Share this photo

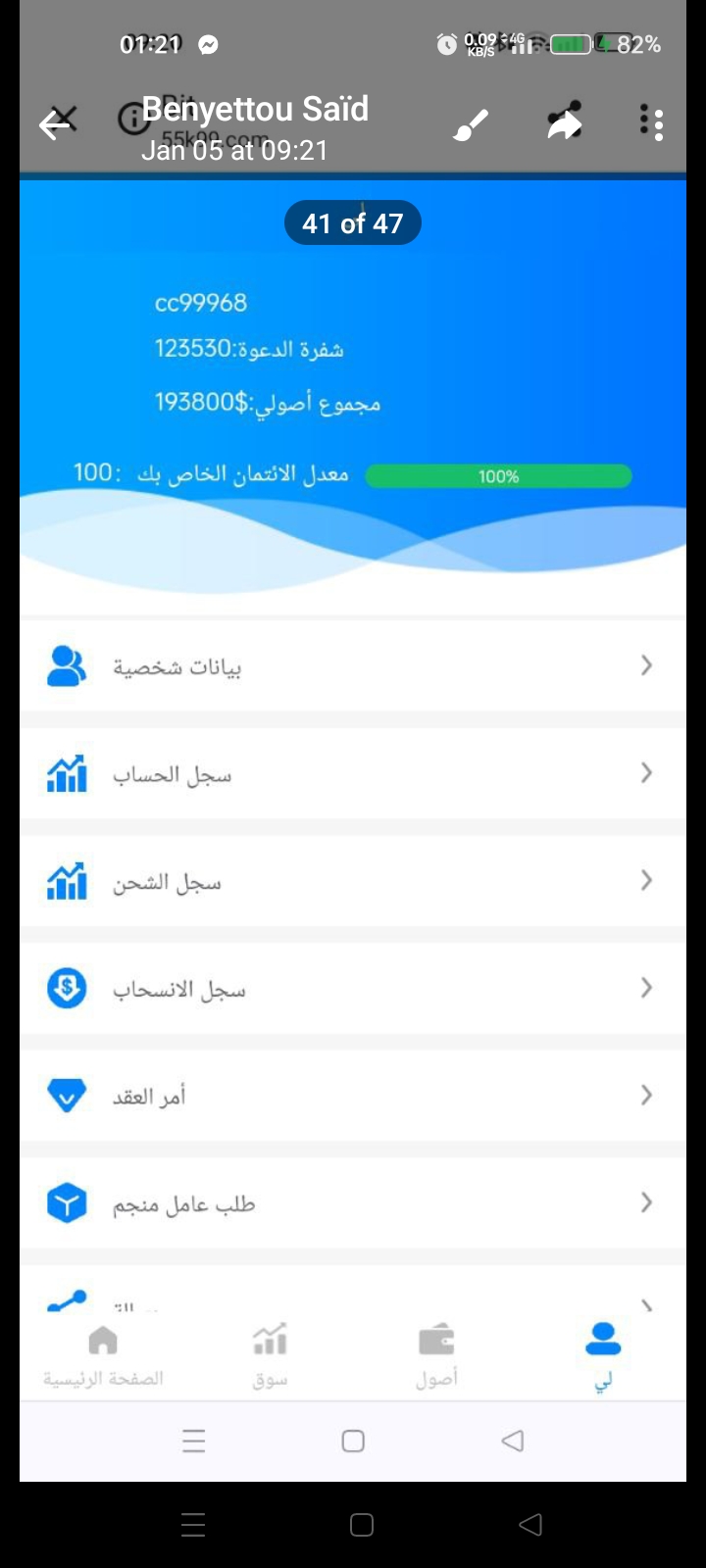tap(564, 124)
